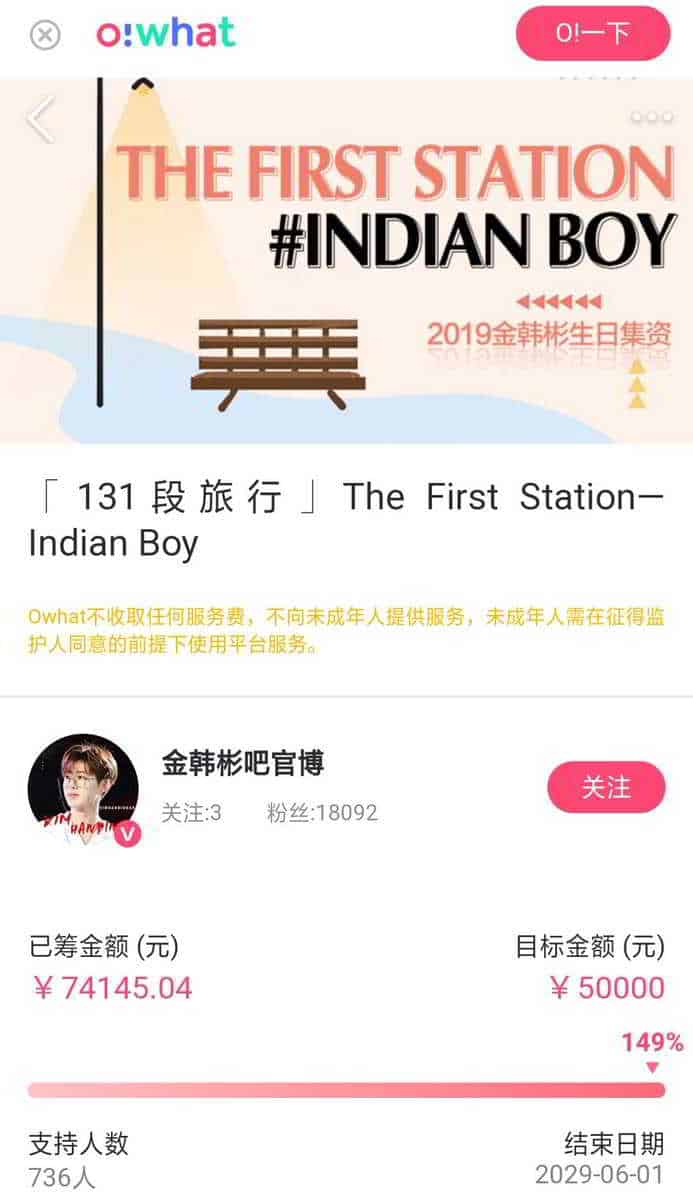The image size is (693, 1200).
Task: Tap the O!一下 button
Action: point(592,34)
